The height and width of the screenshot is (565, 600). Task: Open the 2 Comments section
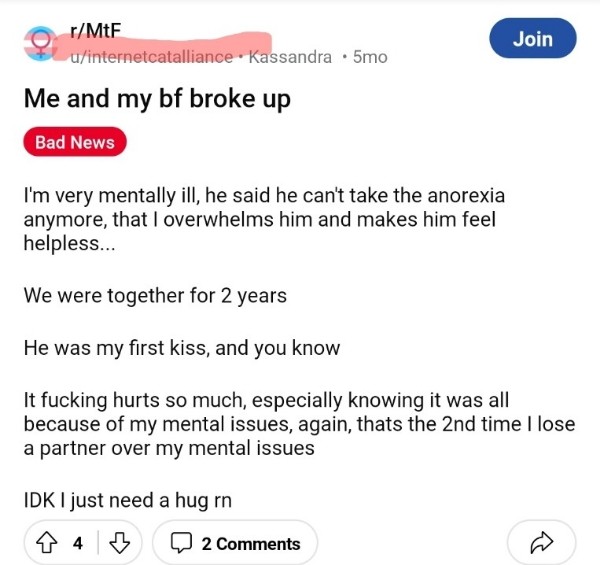click(235, 543)
